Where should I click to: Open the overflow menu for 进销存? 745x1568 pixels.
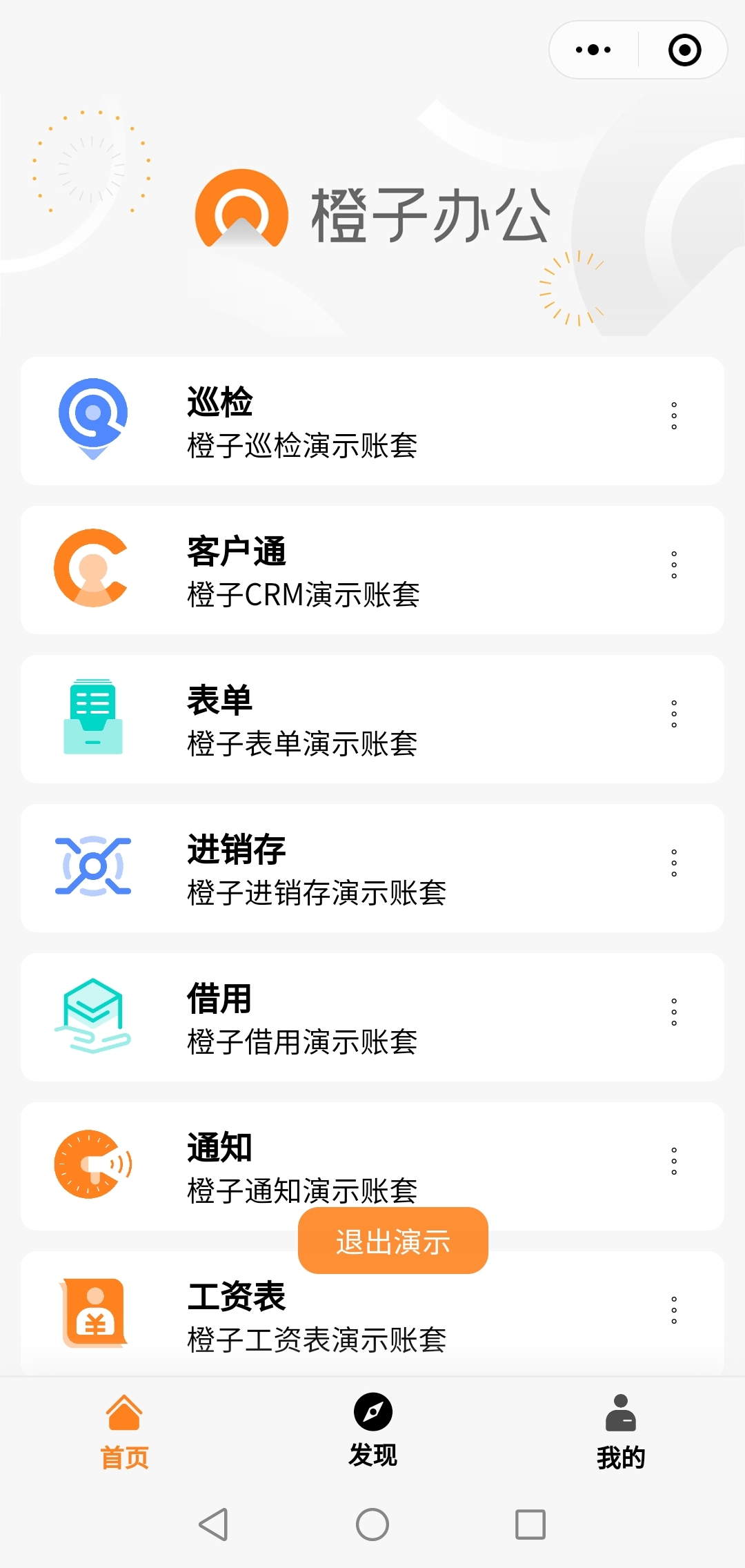coord(674,863)
